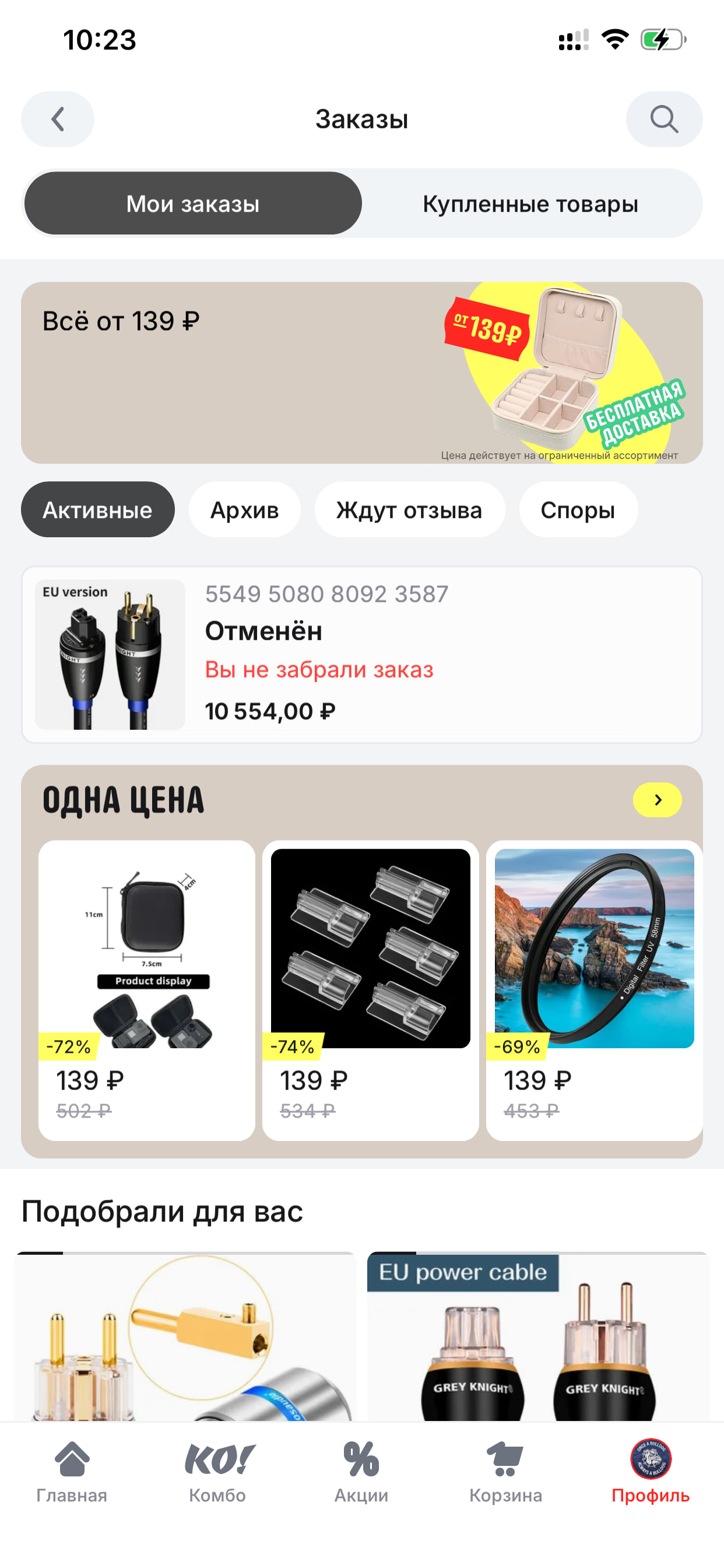
Task: Go back from the Заказы screen
Action: 58,120
